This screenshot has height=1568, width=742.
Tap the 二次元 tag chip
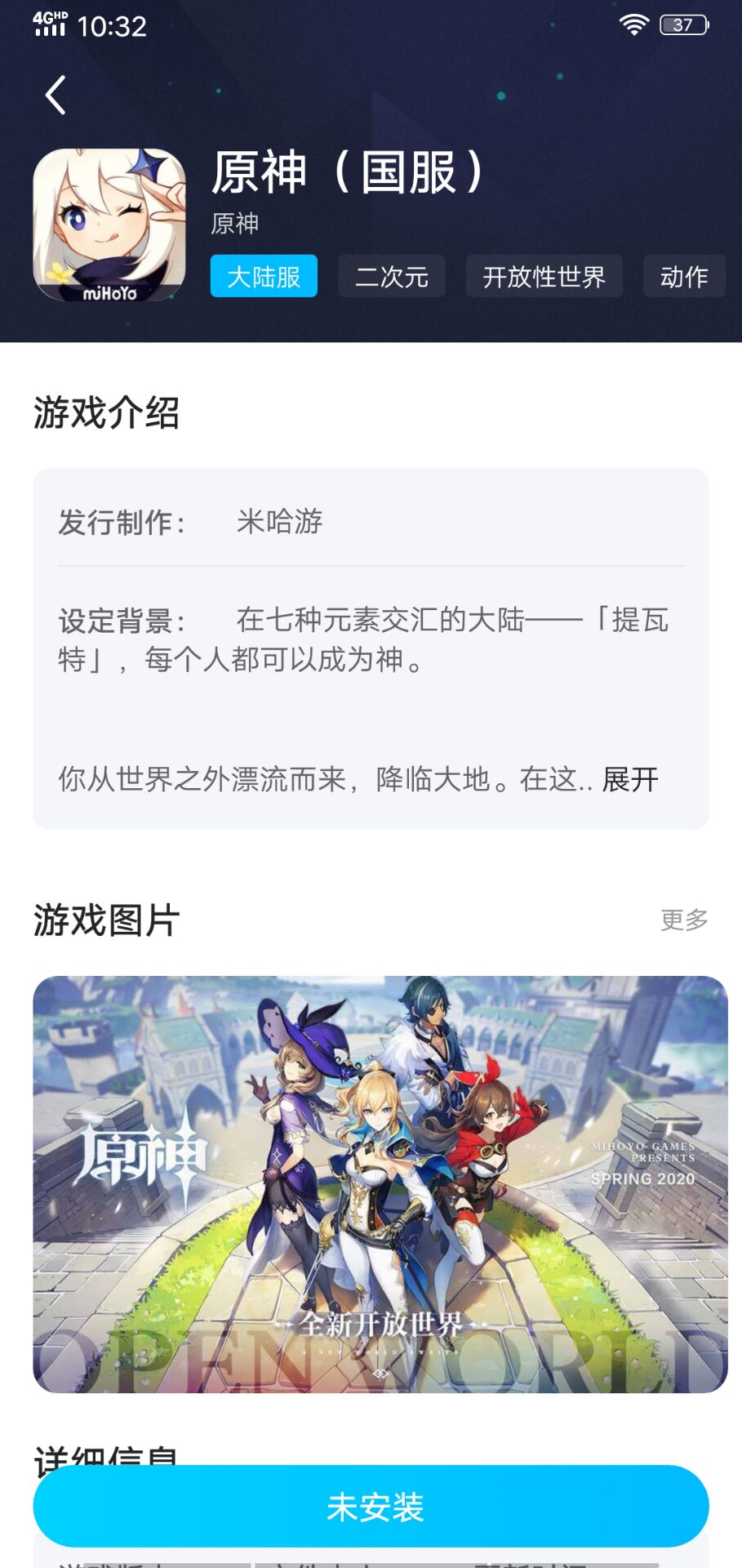392,277
